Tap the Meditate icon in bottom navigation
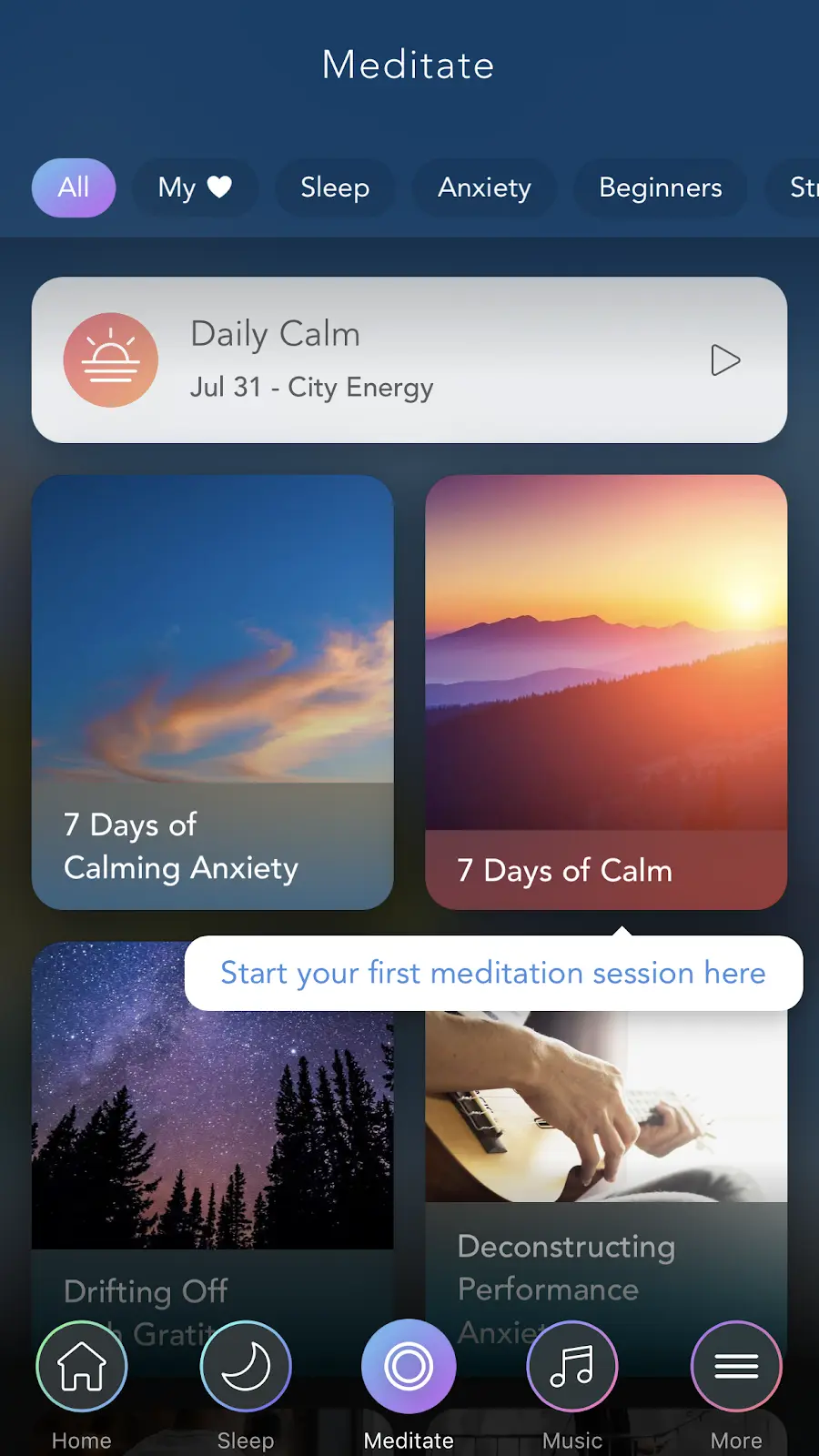 coord(409,1366)
